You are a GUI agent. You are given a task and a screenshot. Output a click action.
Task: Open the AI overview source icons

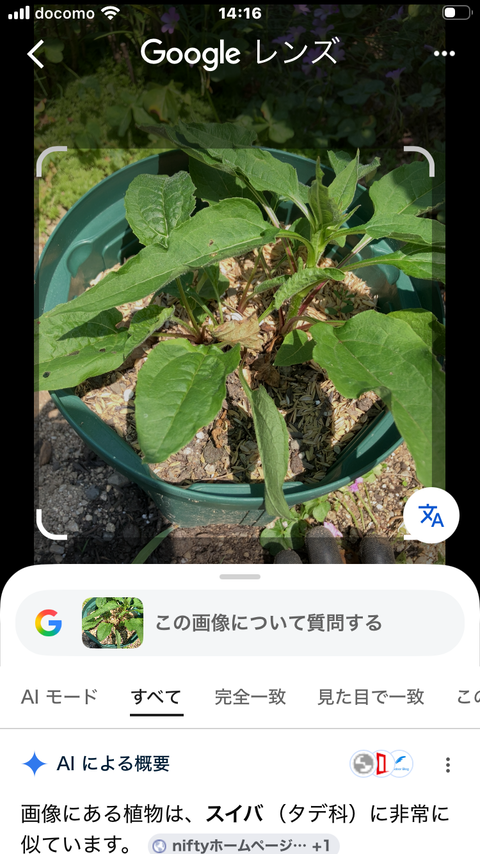[381, 764]
